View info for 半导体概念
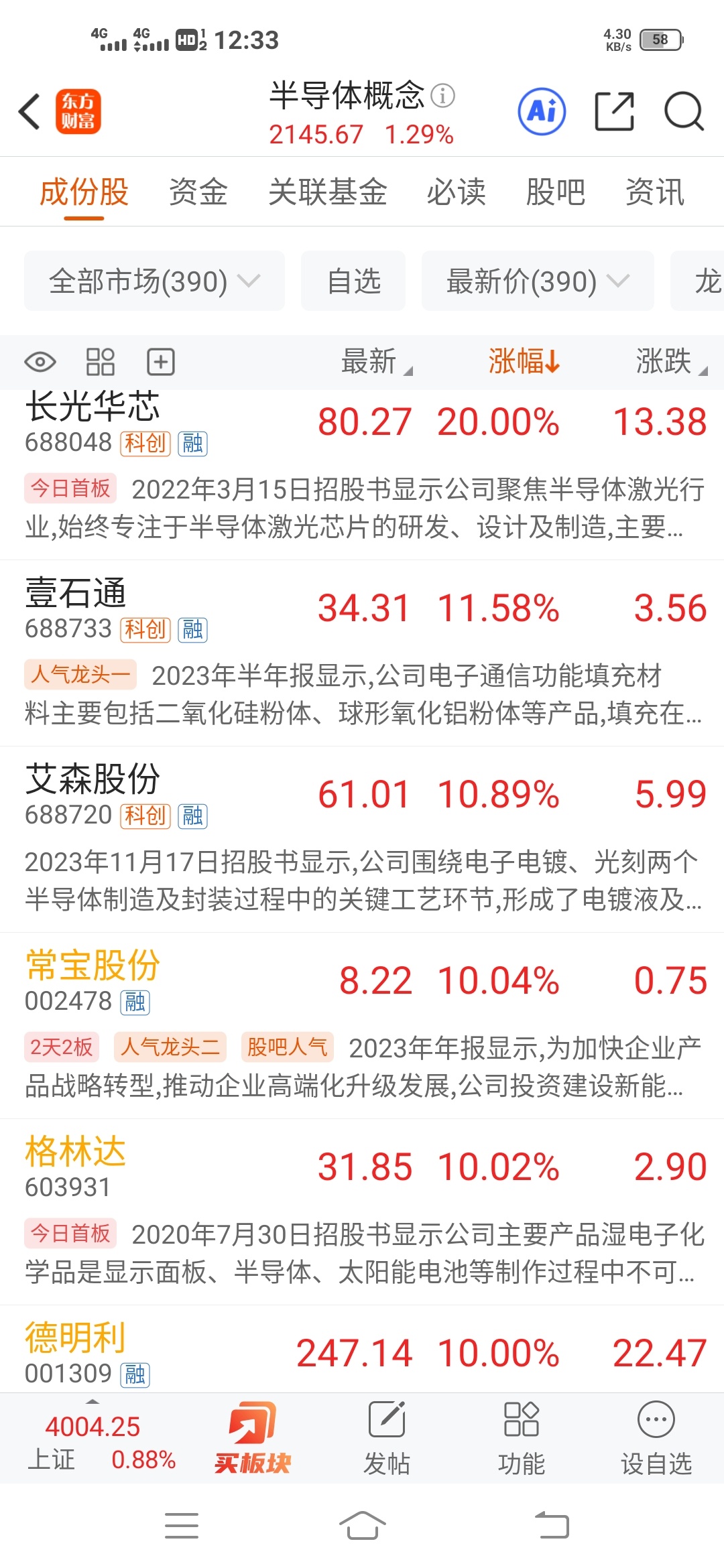 [442, 96]
